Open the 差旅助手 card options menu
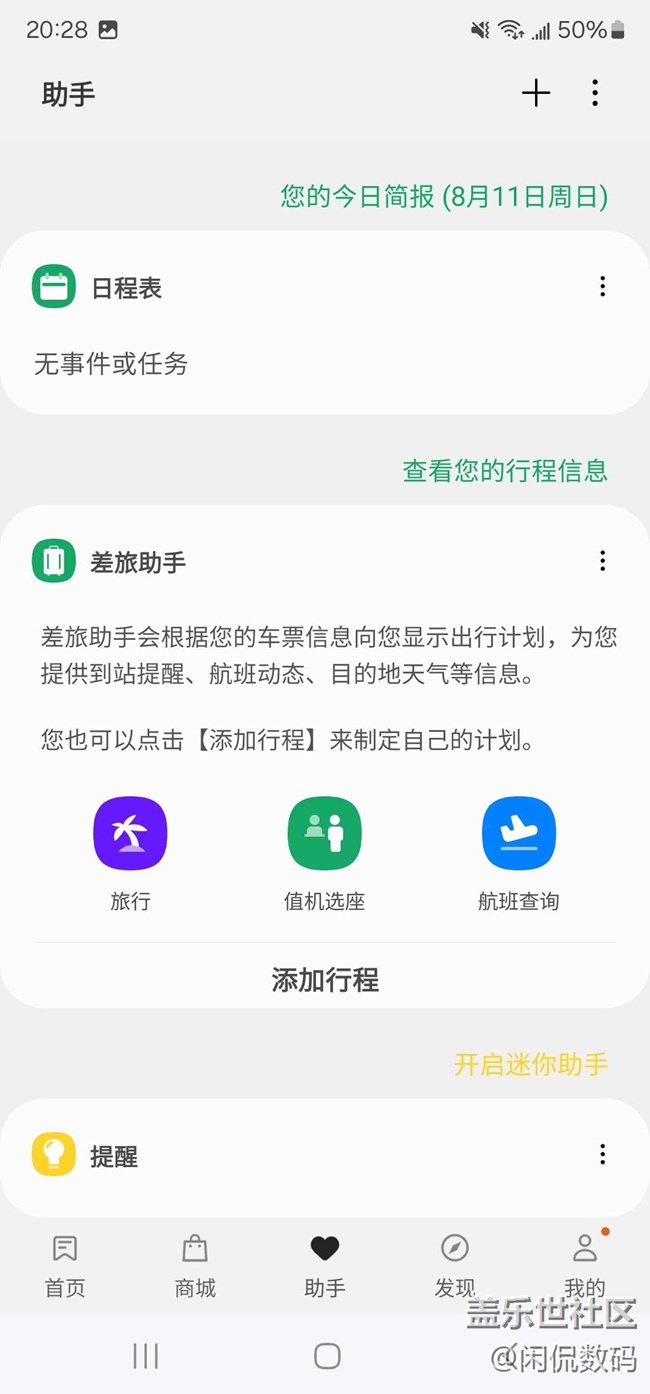The width and height of the screenshot is (650, 1394). (x=602, y=561)
